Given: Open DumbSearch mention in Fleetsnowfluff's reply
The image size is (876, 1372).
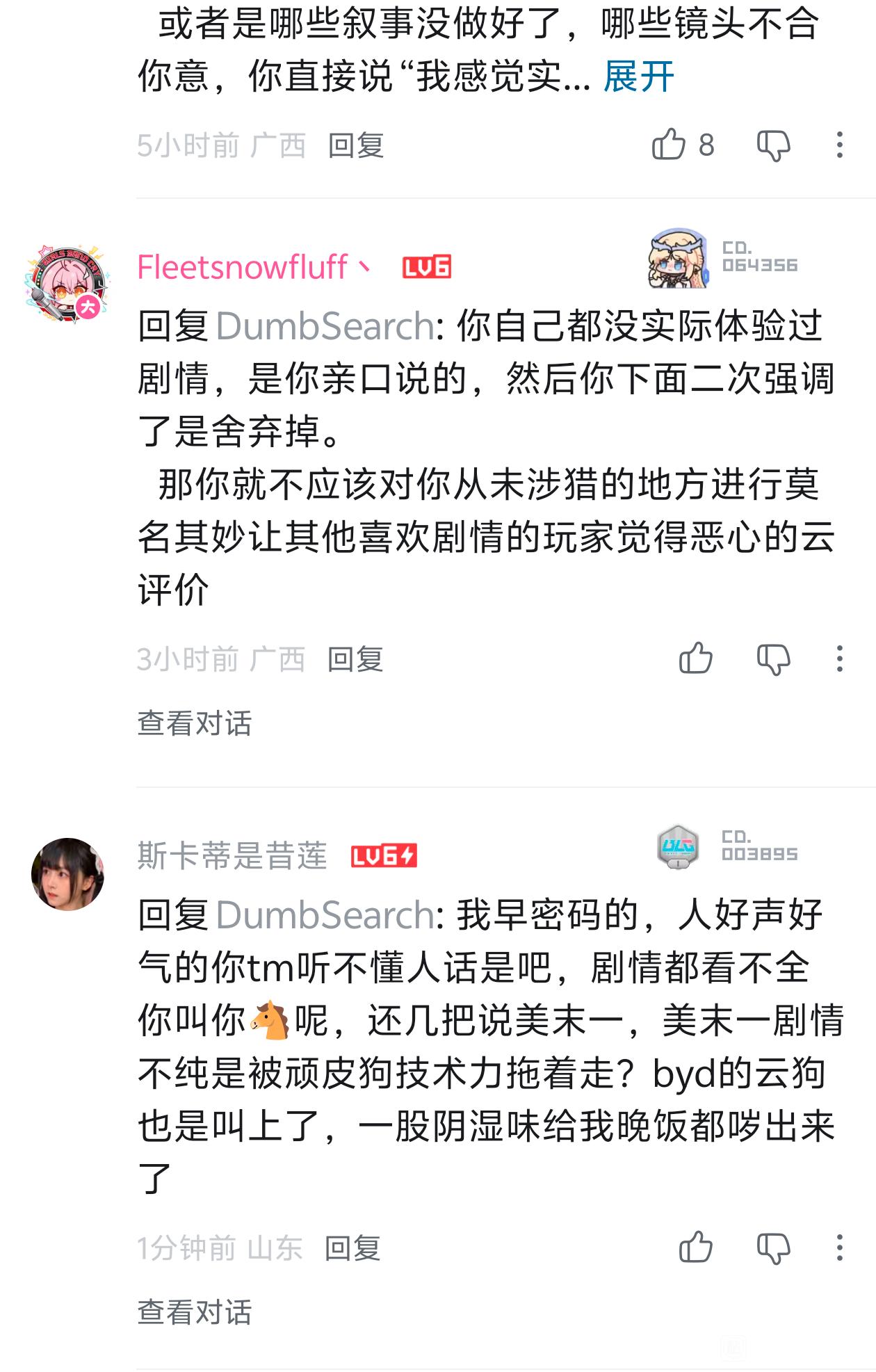Looking at the screenshot, I should [x=325, y=325].
